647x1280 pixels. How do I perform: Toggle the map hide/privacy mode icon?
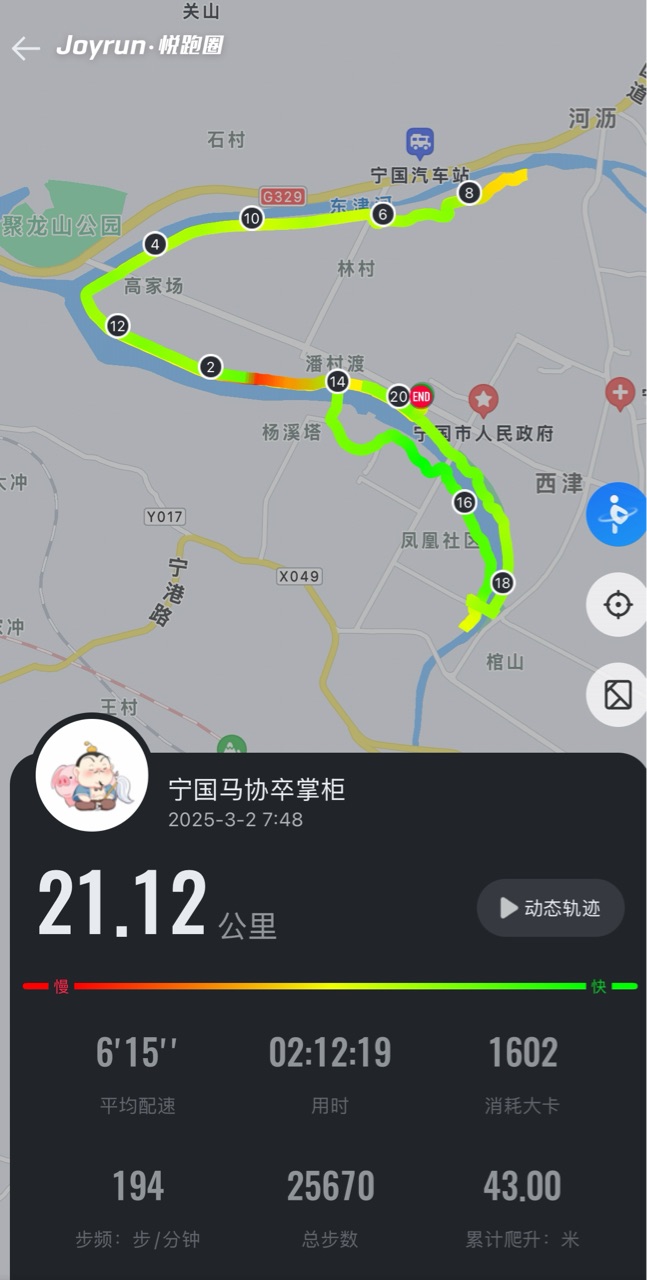coord(617,694)
